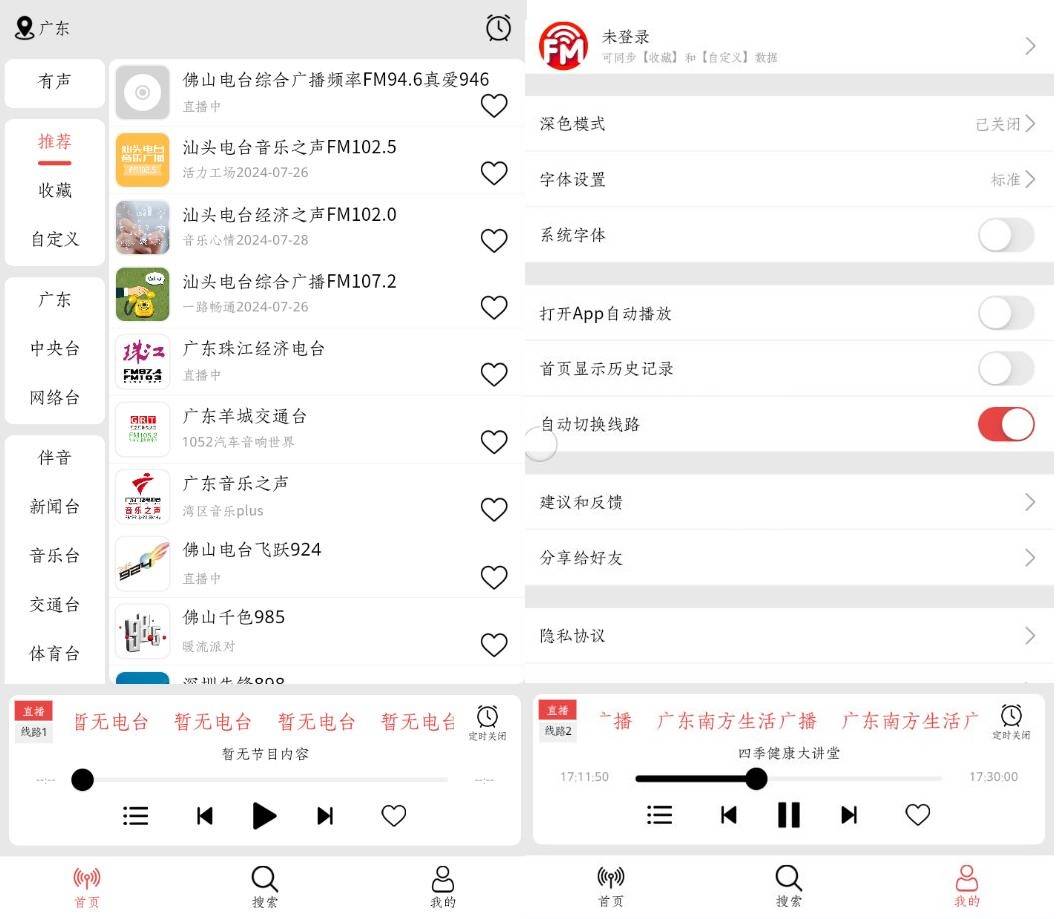Switch to the 新闻台 category
1057x919 pixels.
click(55, 506)
